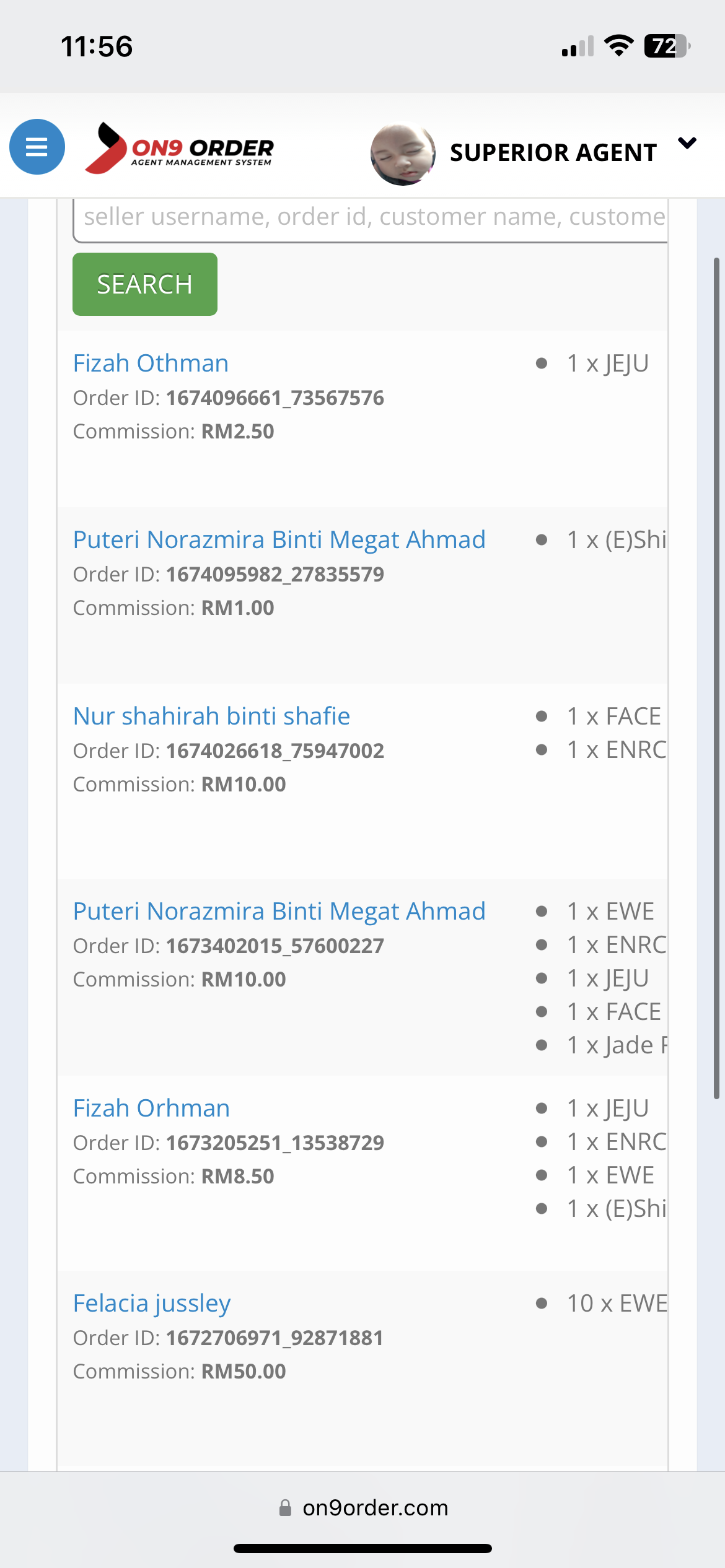Screen dimensions: 725x1568
Task: Open Puteri Norazmira's order 1673402015_57600227
Action: click(x=279, y=912)
